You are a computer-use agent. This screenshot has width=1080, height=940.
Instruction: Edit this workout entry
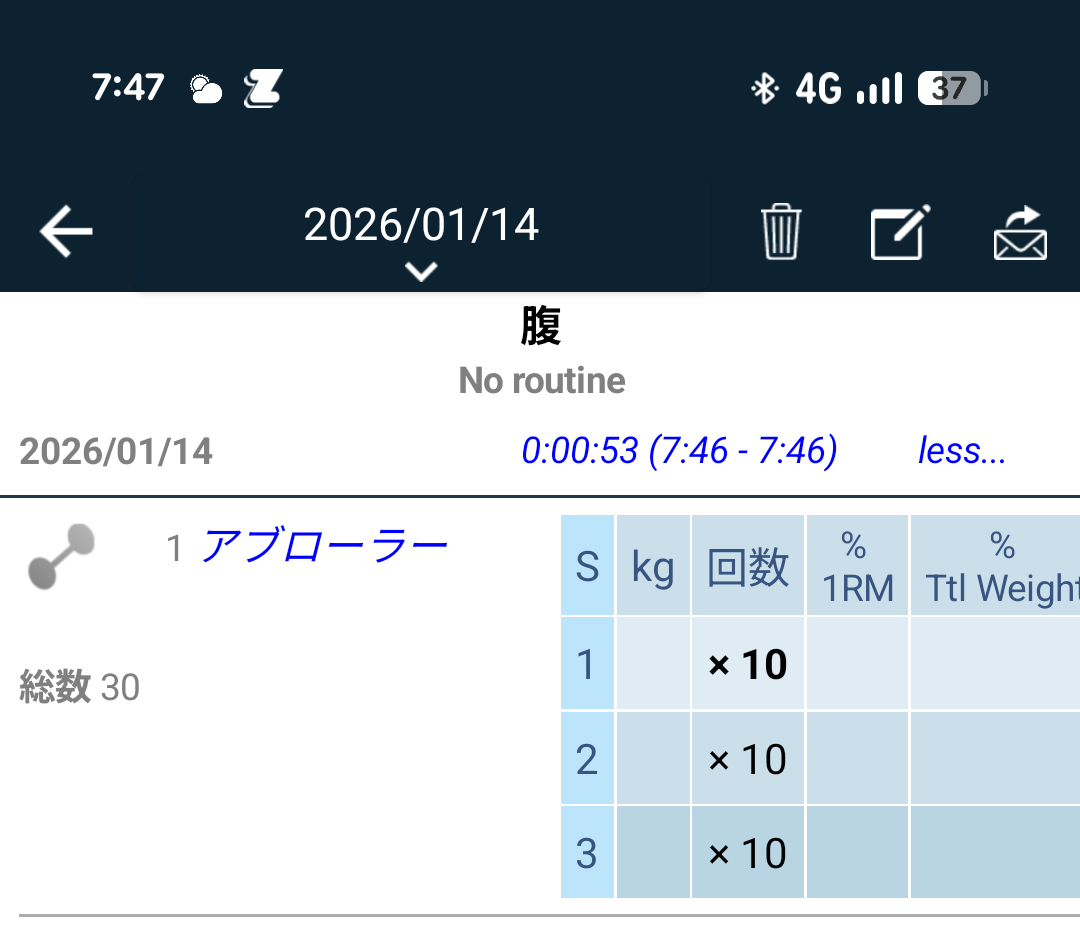click(900, 232)
